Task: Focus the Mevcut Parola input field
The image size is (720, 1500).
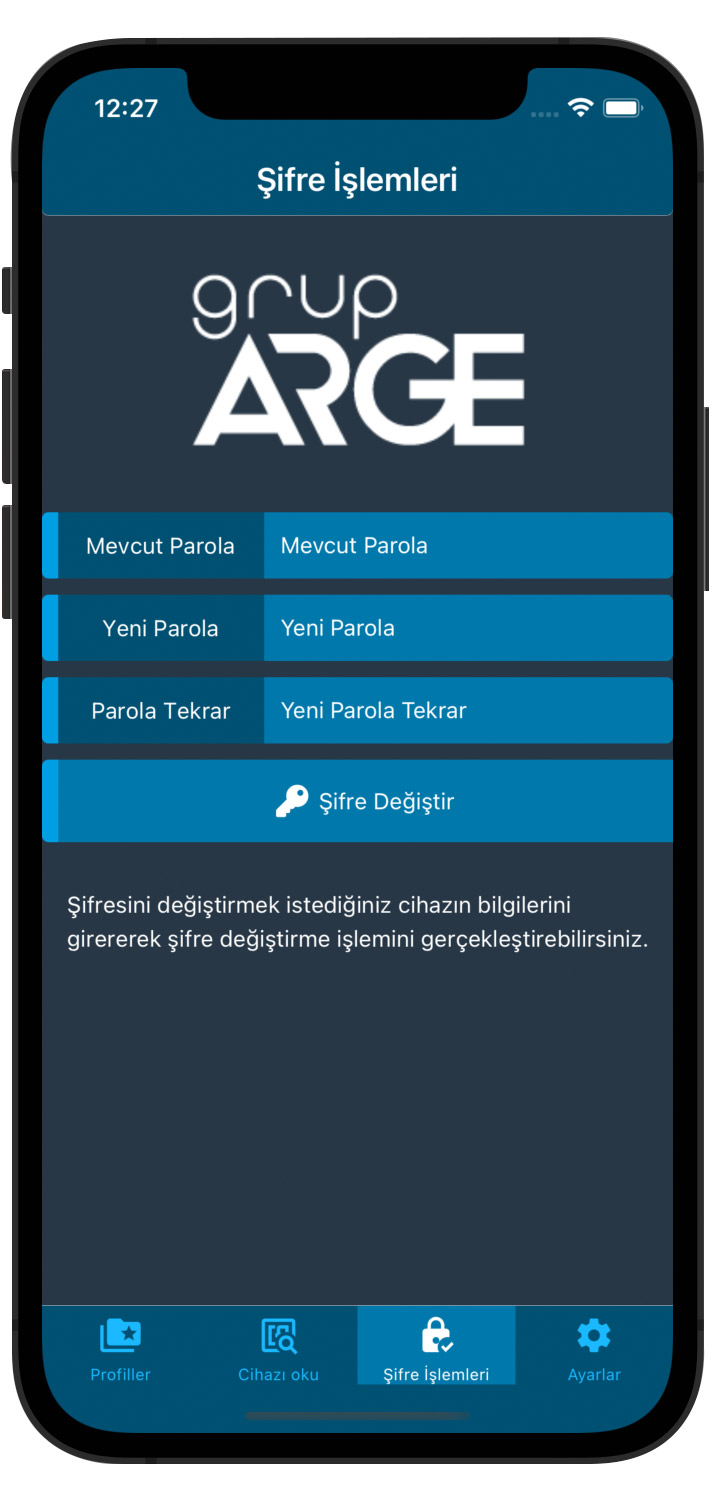Action: pos(467,546)
